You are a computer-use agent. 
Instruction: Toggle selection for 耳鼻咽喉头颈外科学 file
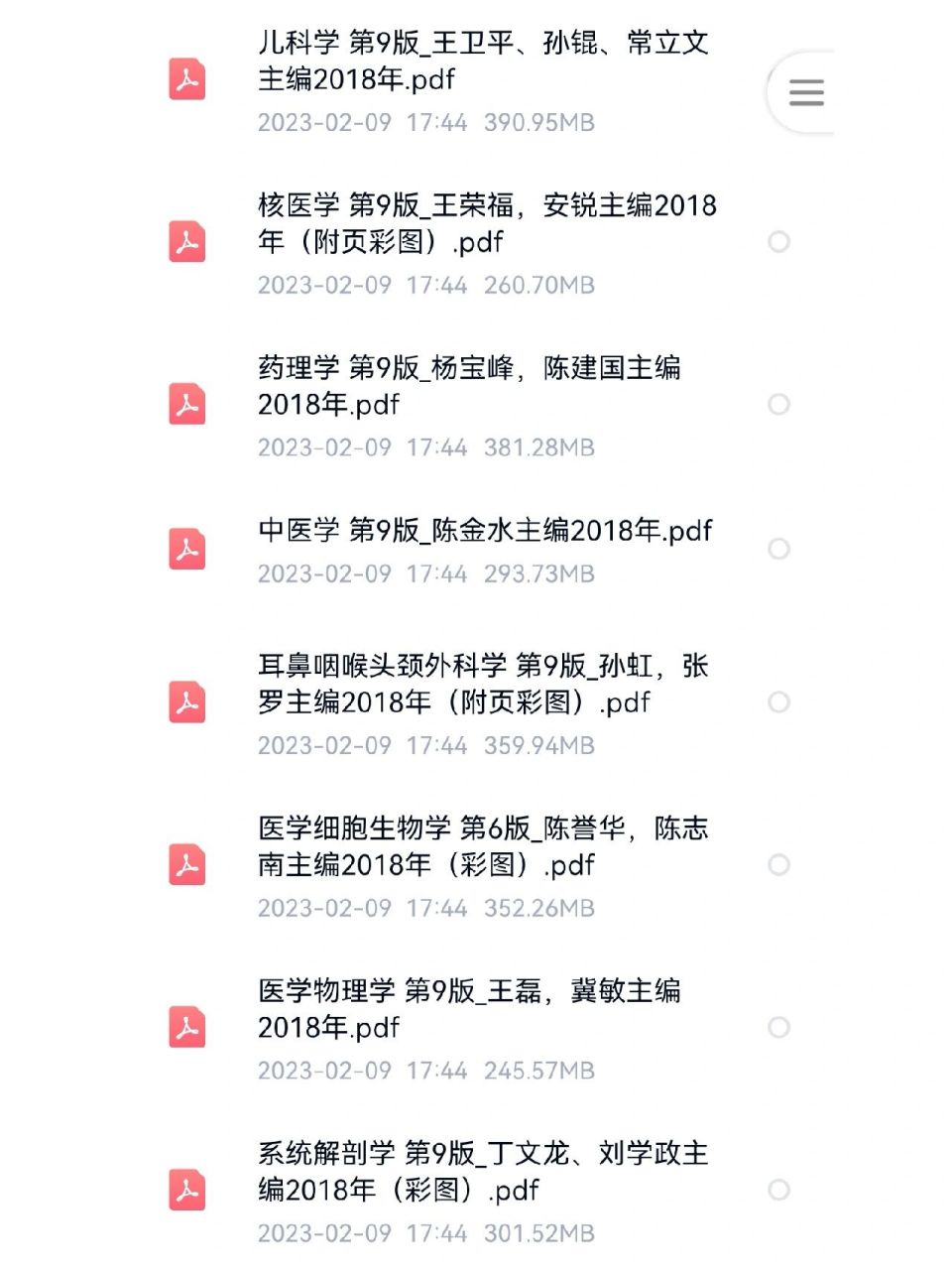click(779, 701)
